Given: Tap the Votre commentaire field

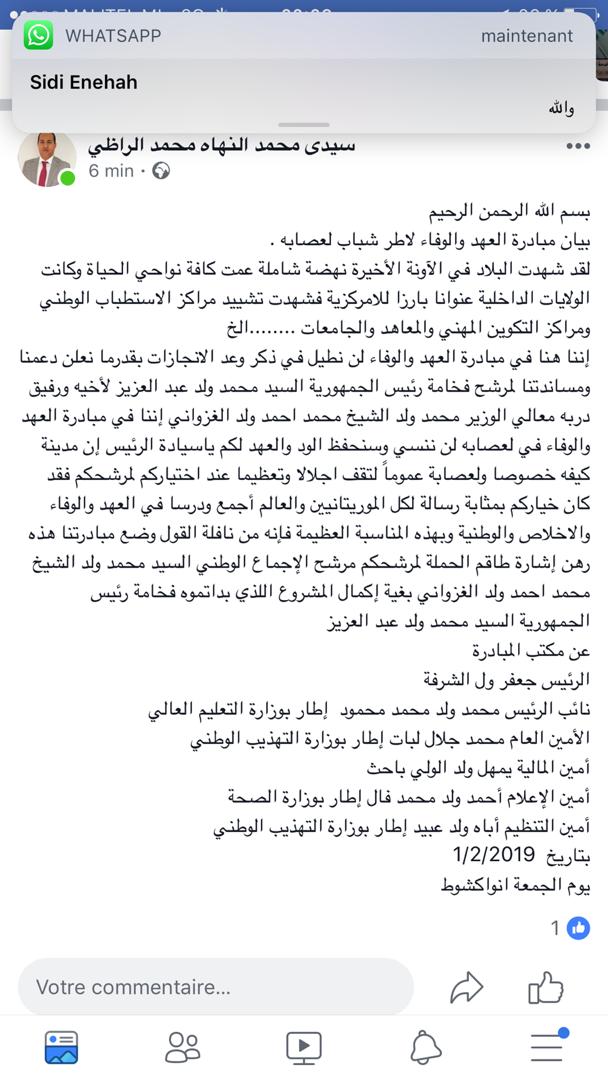Looking at the screenshot, I should click(216, 987).
